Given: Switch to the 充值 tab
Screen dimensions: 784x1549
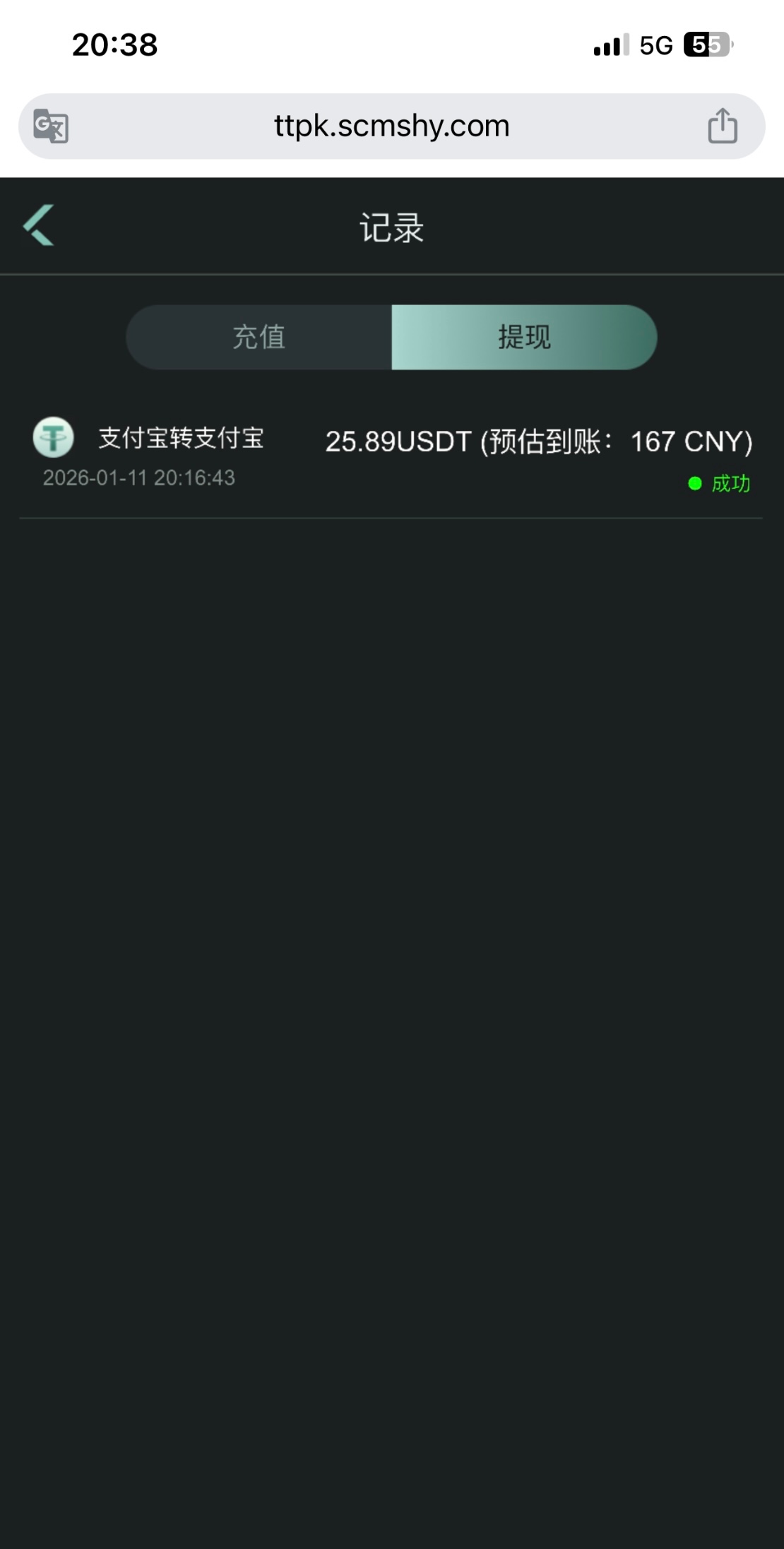Looking at the screenshot, I should [259, 337].
